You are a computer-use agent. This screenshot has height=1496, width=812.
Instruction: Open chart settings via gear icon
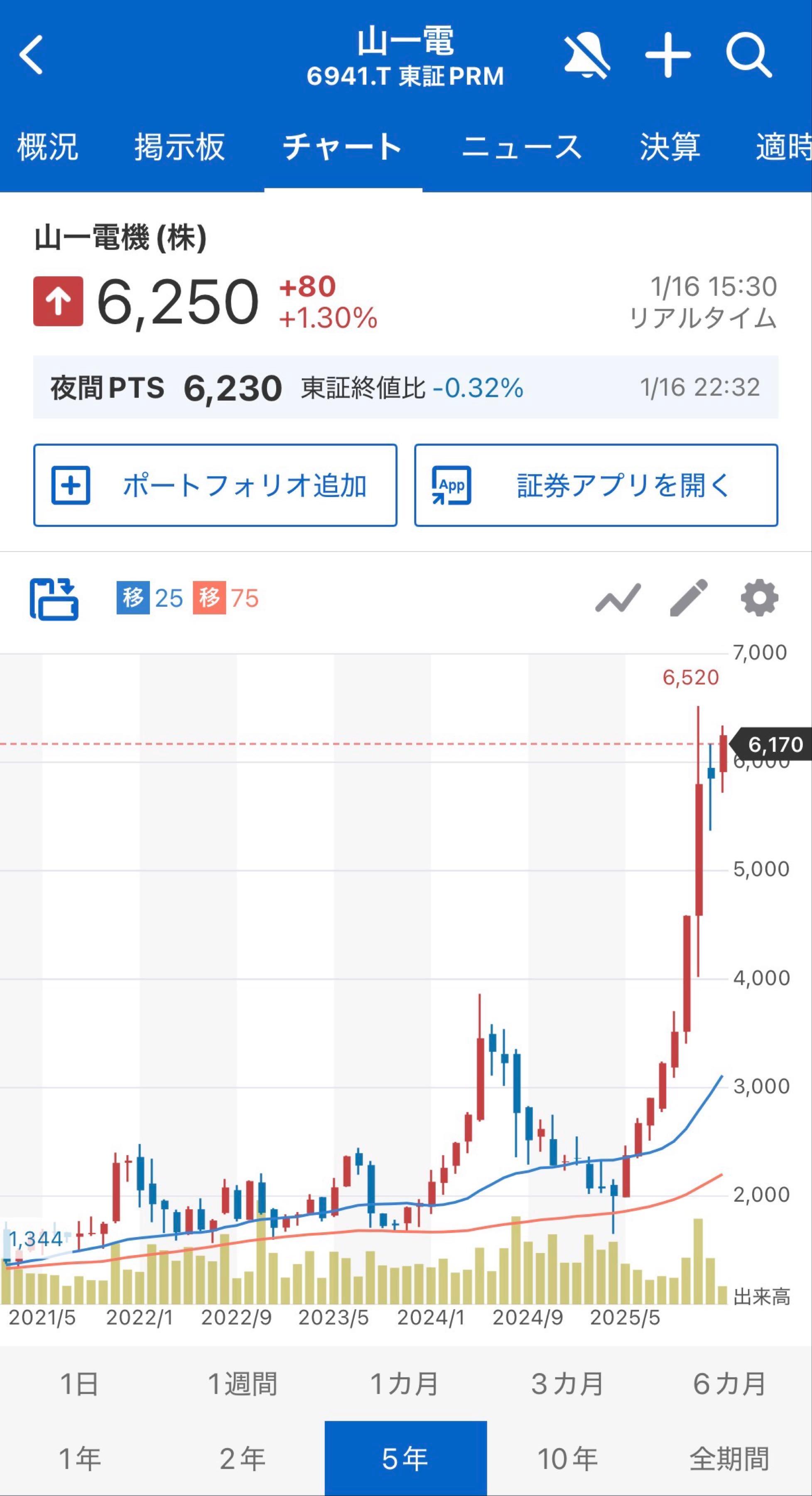point(759,599)
